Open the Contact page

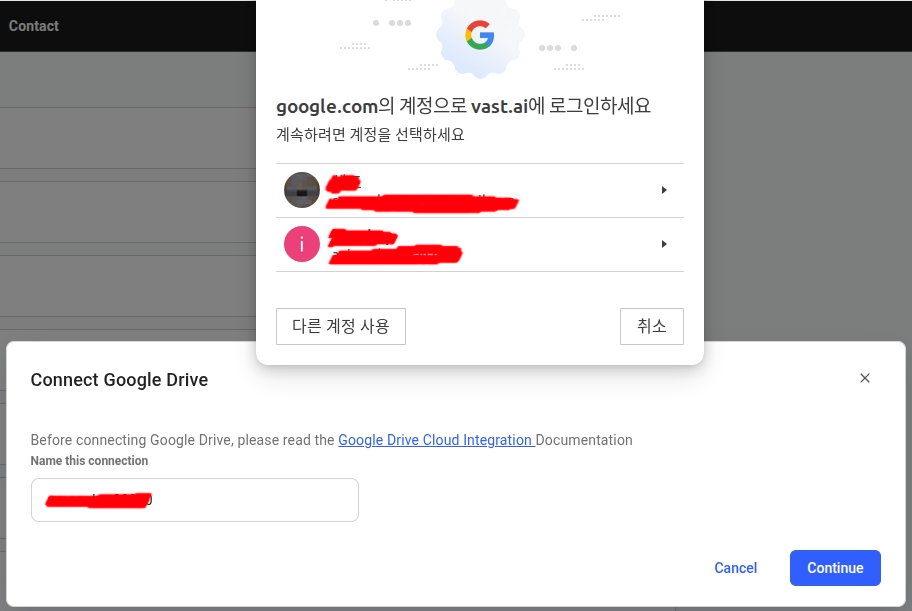pos(34,26)
